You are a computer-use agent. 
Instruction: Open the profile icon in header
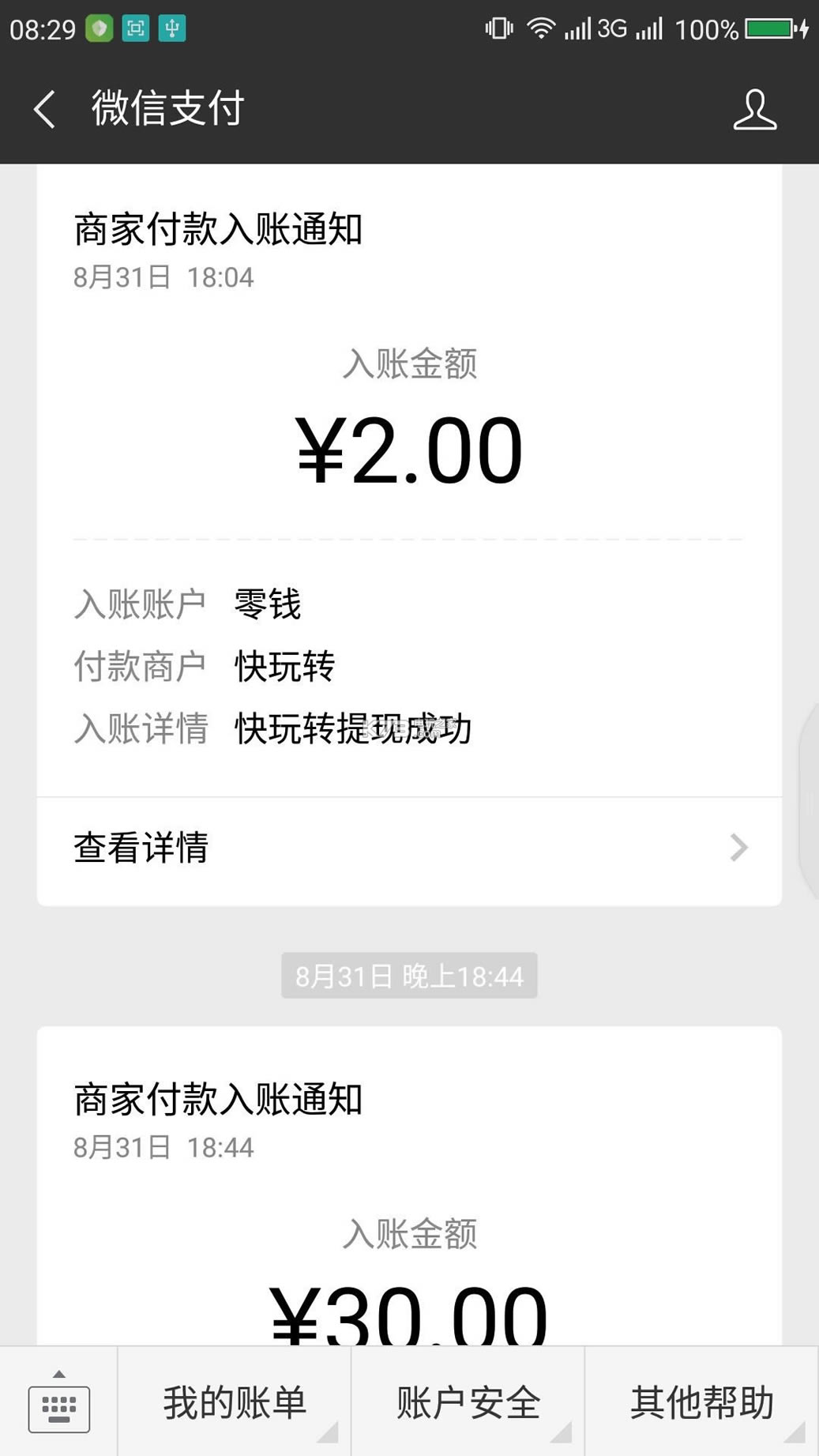(755, 108)
